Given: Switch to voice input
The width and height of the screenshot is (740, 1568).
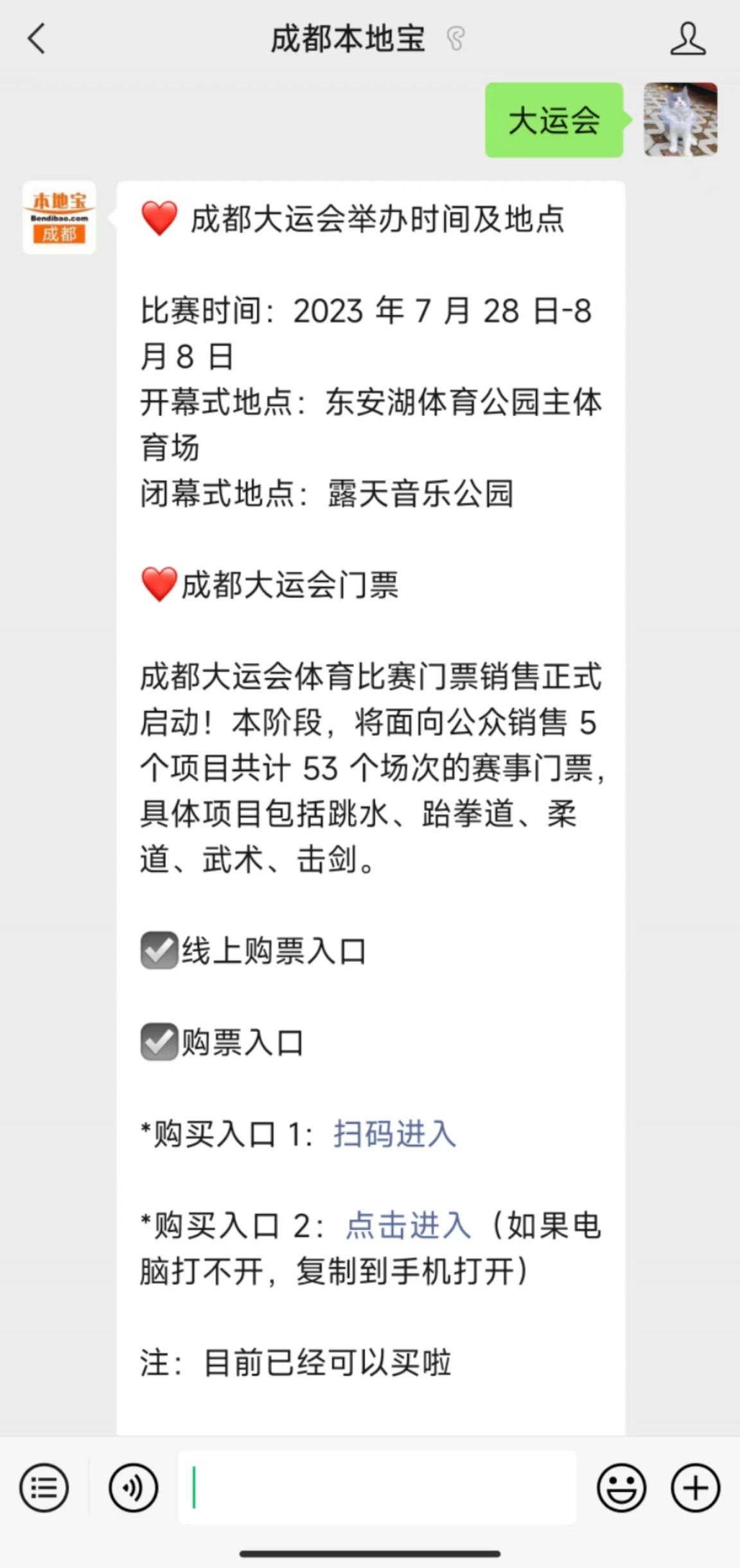Looking at the screenshot, I should click(133, 1488).
